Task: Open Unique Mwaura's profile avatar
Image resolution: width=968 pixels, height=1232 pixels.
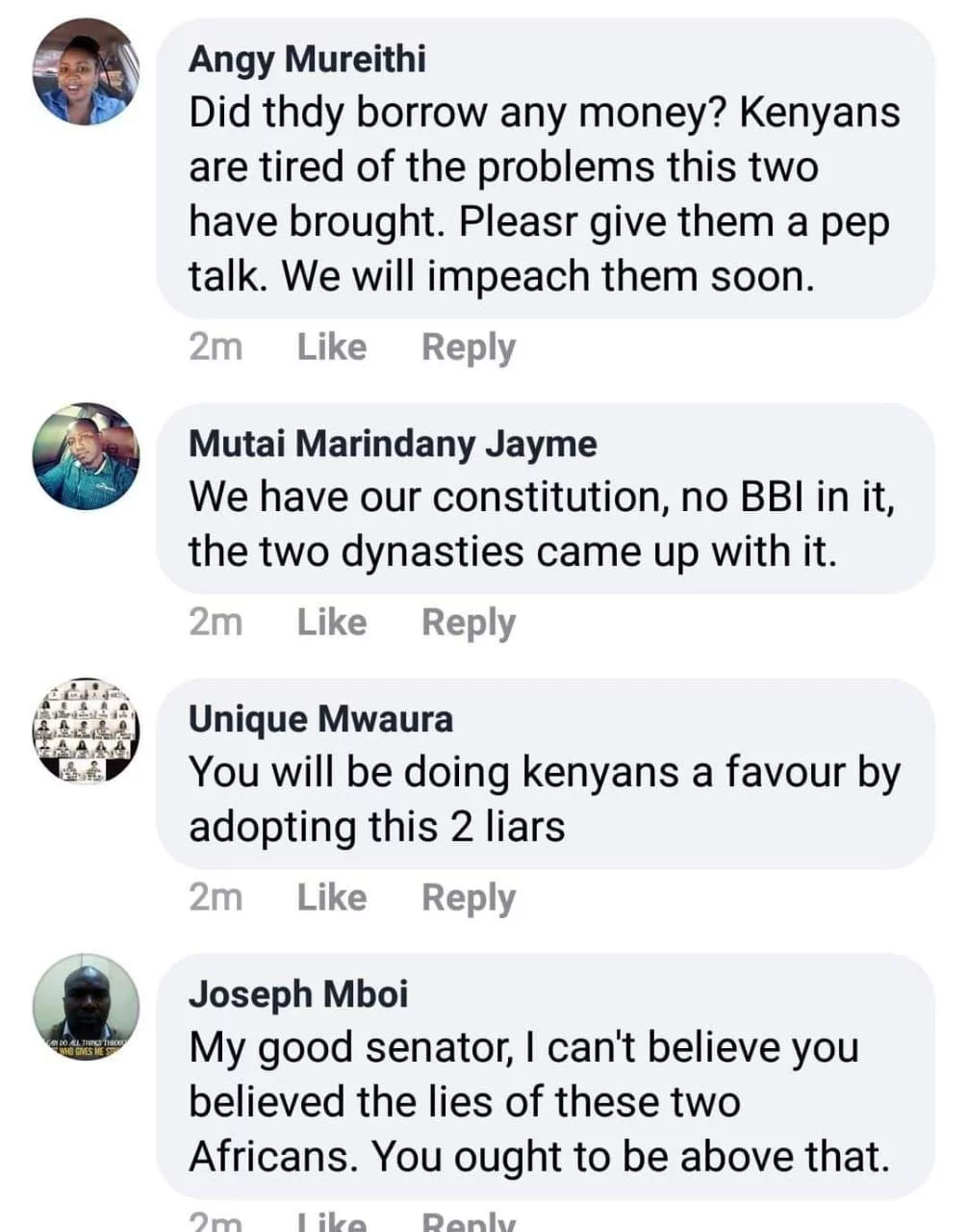Action: [x=86, y=731]
